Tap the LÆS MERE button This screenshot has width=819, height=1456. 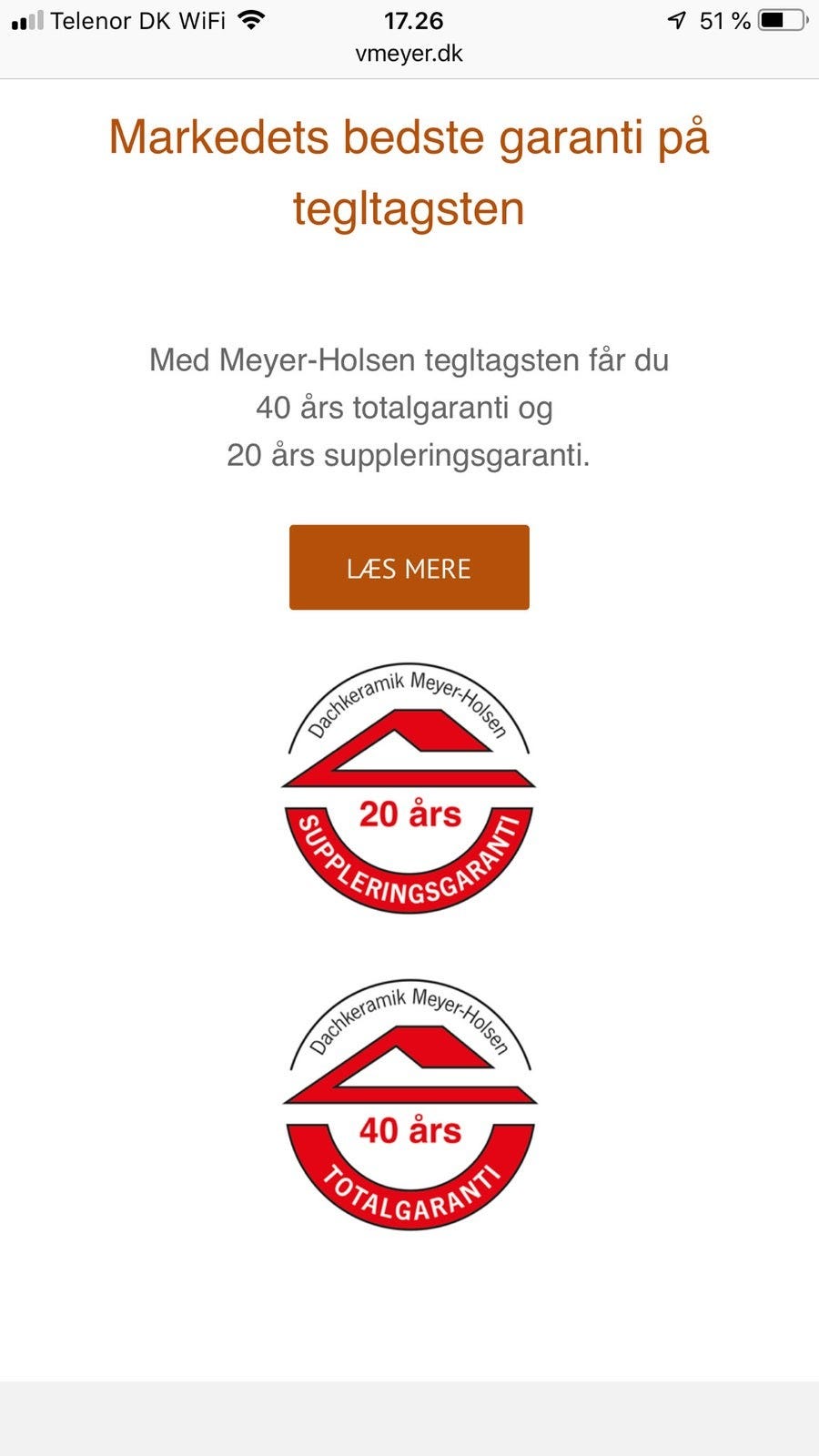pyautogui.click(x=409, y=567)
